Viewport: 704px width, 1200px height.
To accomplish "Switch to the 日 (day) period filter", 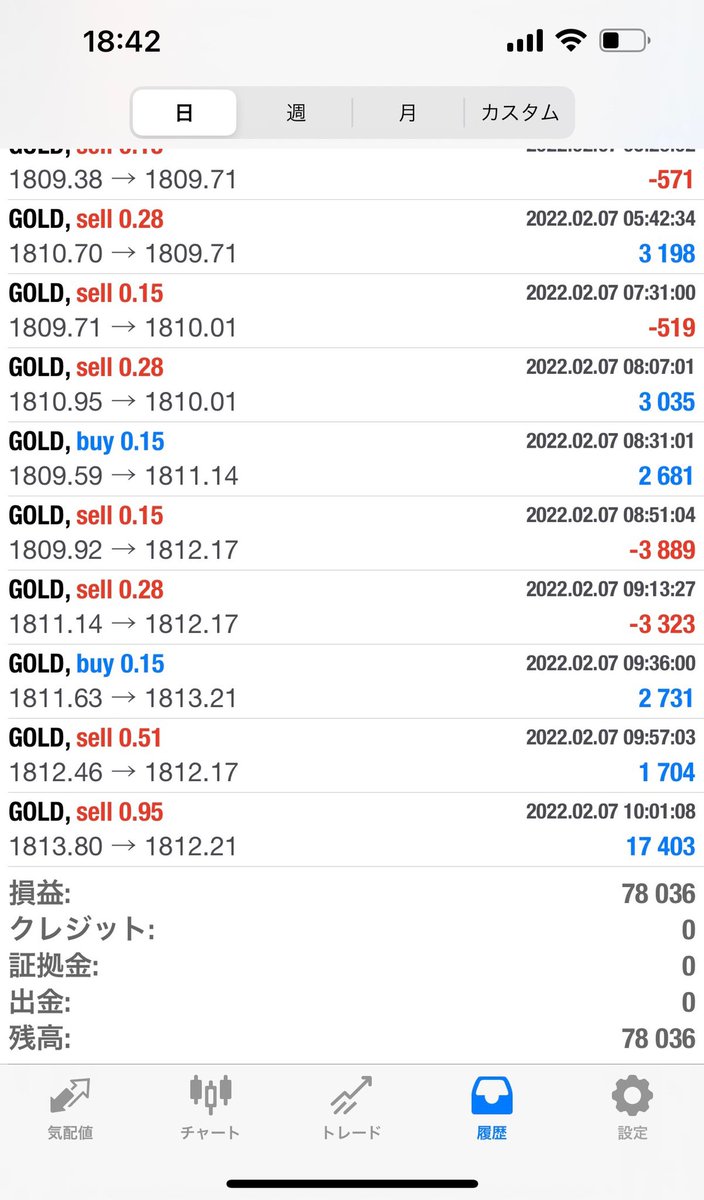I will pyautogui.click(x=185, y=113).
